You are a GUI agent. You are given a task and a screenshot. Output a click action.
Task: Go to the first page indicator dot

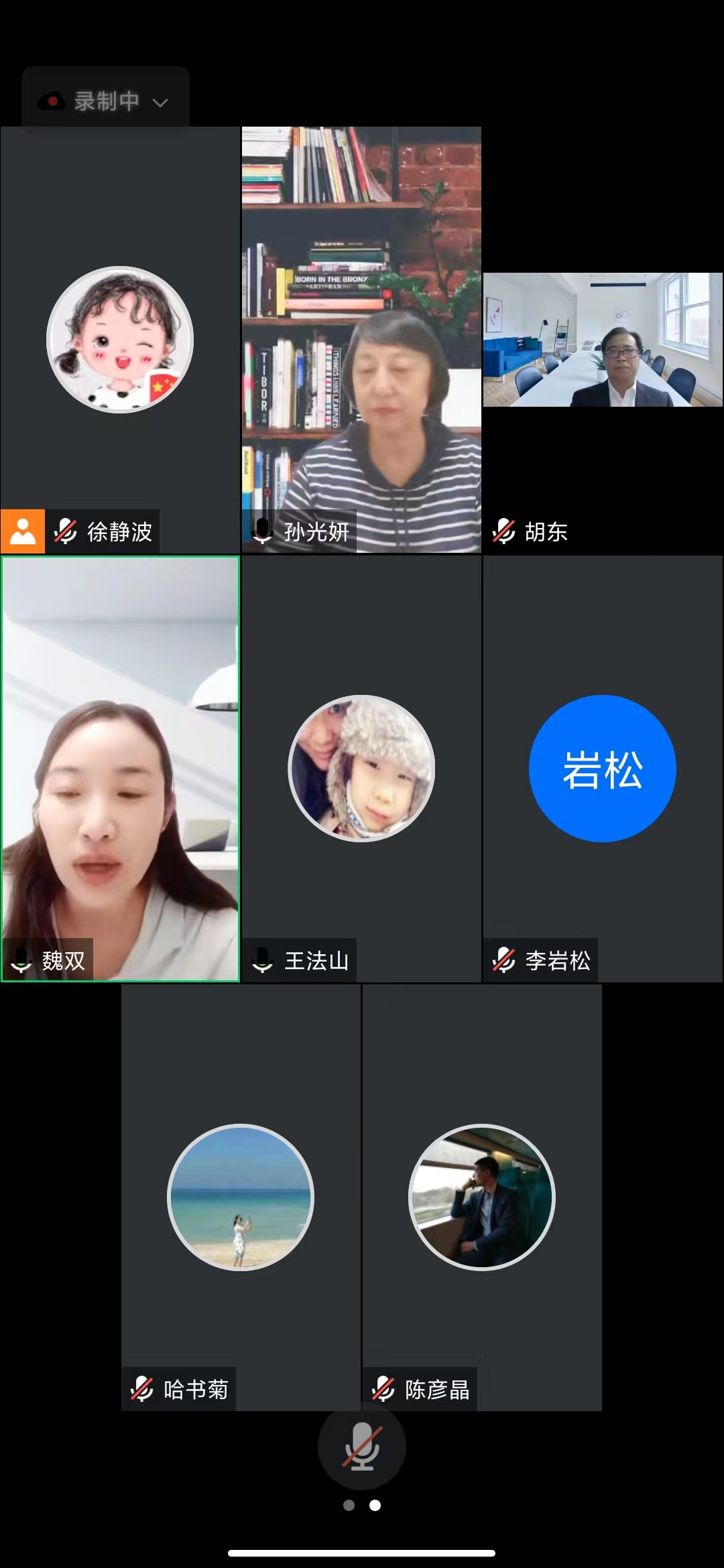click(349, 1506)
